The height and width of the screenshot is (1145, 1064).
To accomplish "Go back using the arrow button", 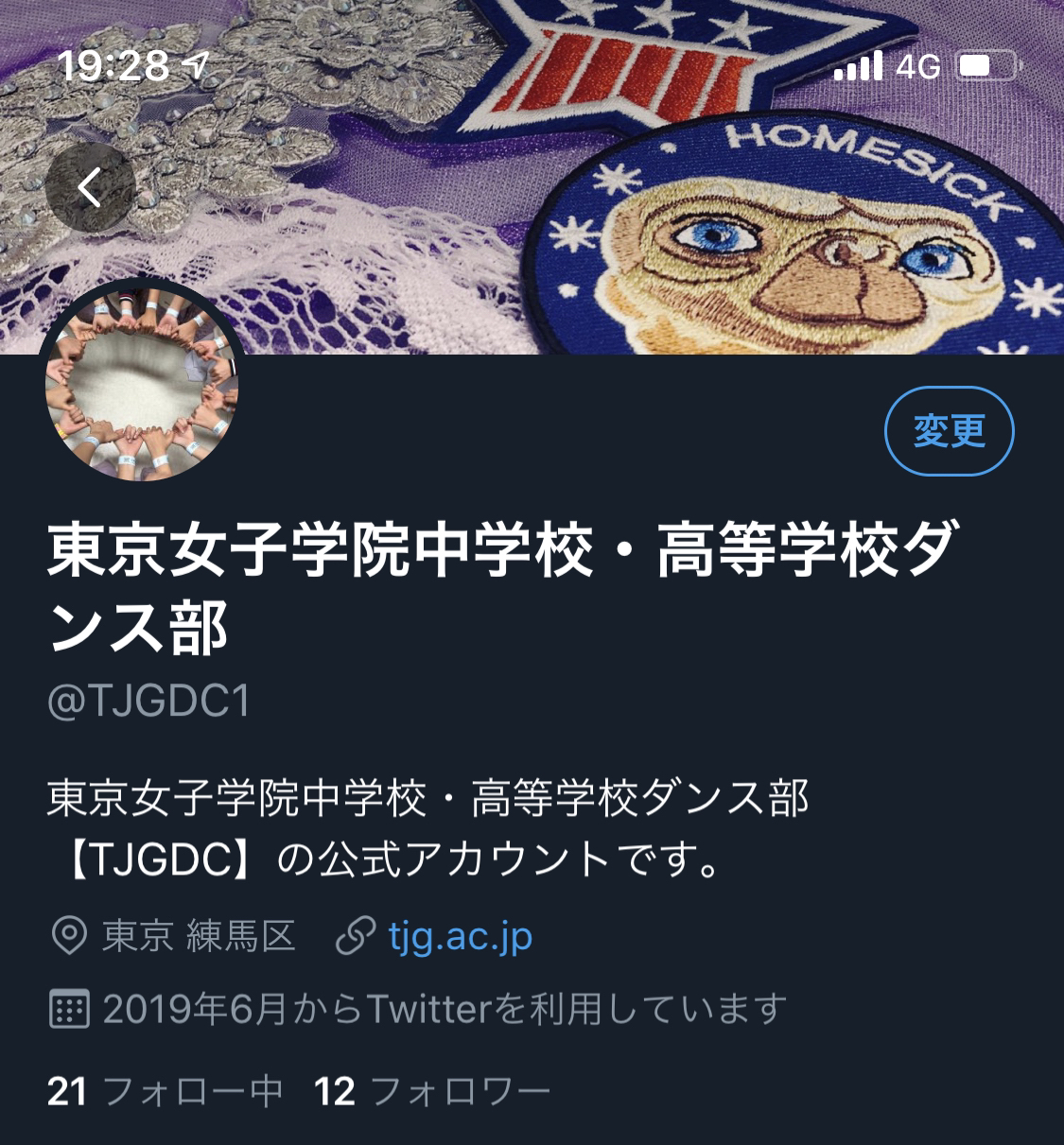I will pos(89,187).
